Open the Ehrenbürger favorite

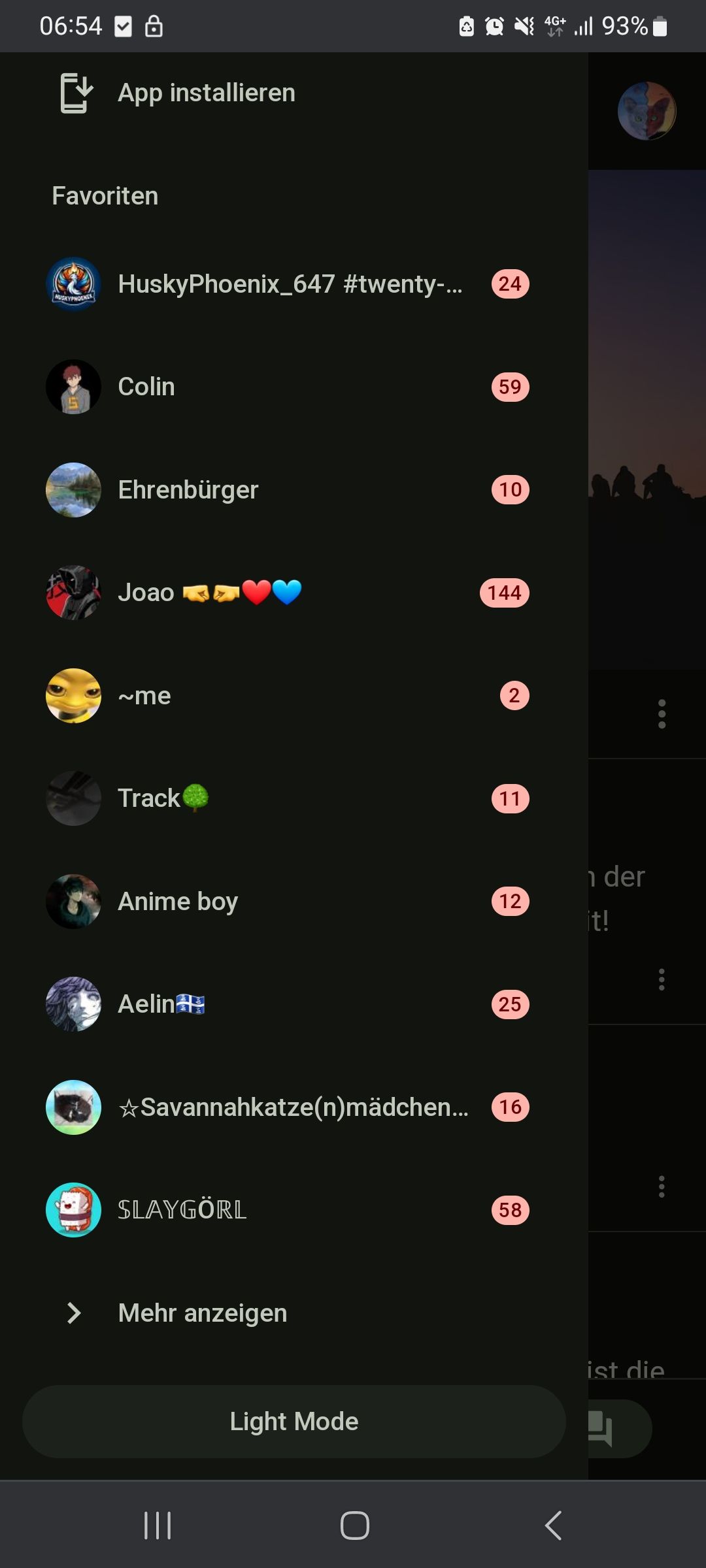[x=188, y=490]
